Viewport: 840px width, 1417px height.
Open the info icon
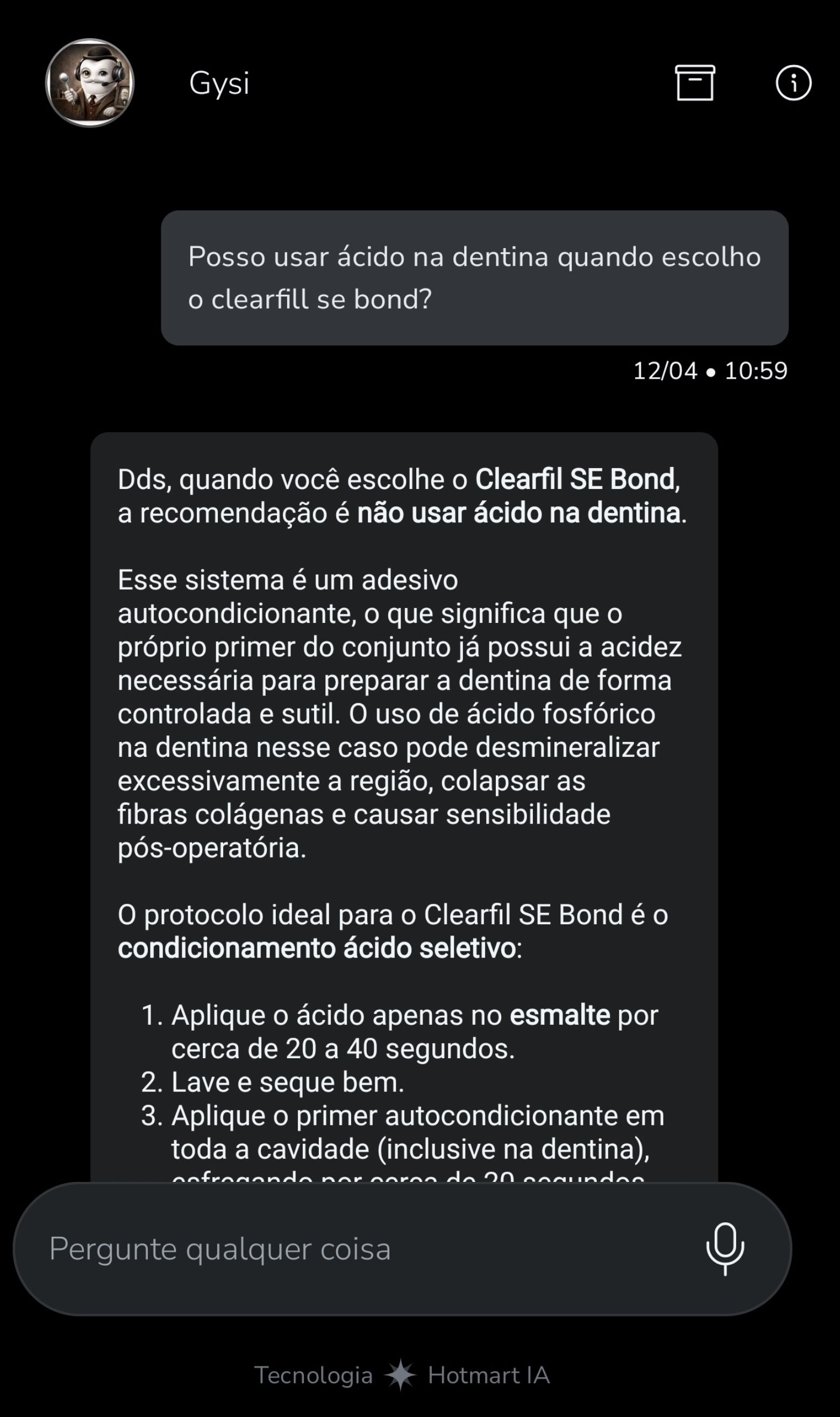point(793,83)
